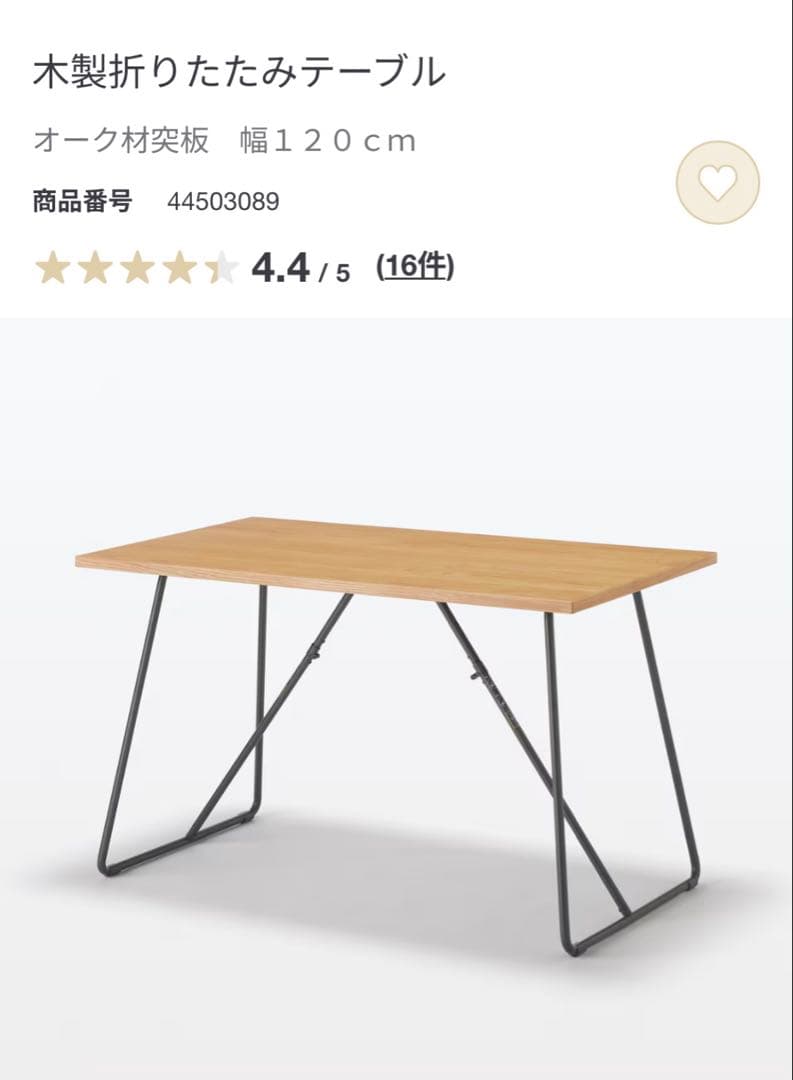
Task: Select the second rating star
Action: click(x=94, y=266)
